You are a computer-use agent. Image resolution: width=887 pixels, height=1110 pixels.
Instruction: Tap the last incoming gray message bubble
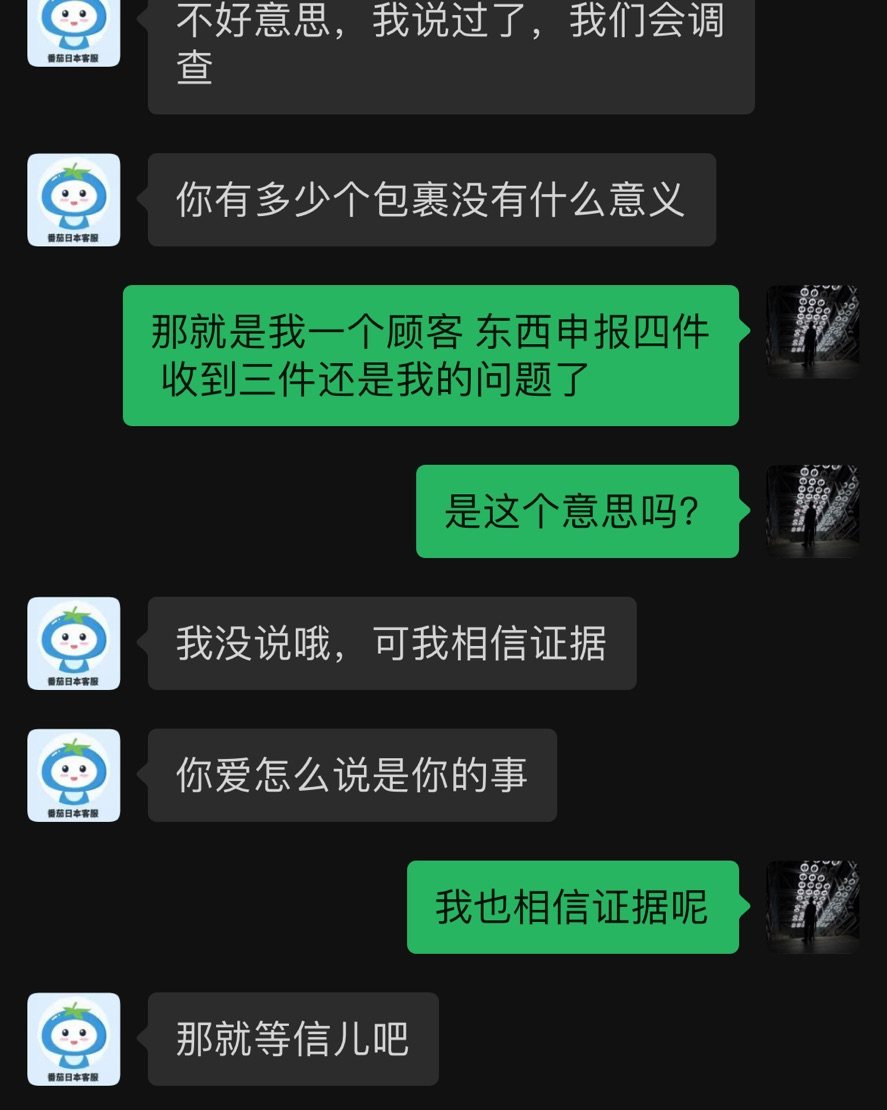[293, 1040]
